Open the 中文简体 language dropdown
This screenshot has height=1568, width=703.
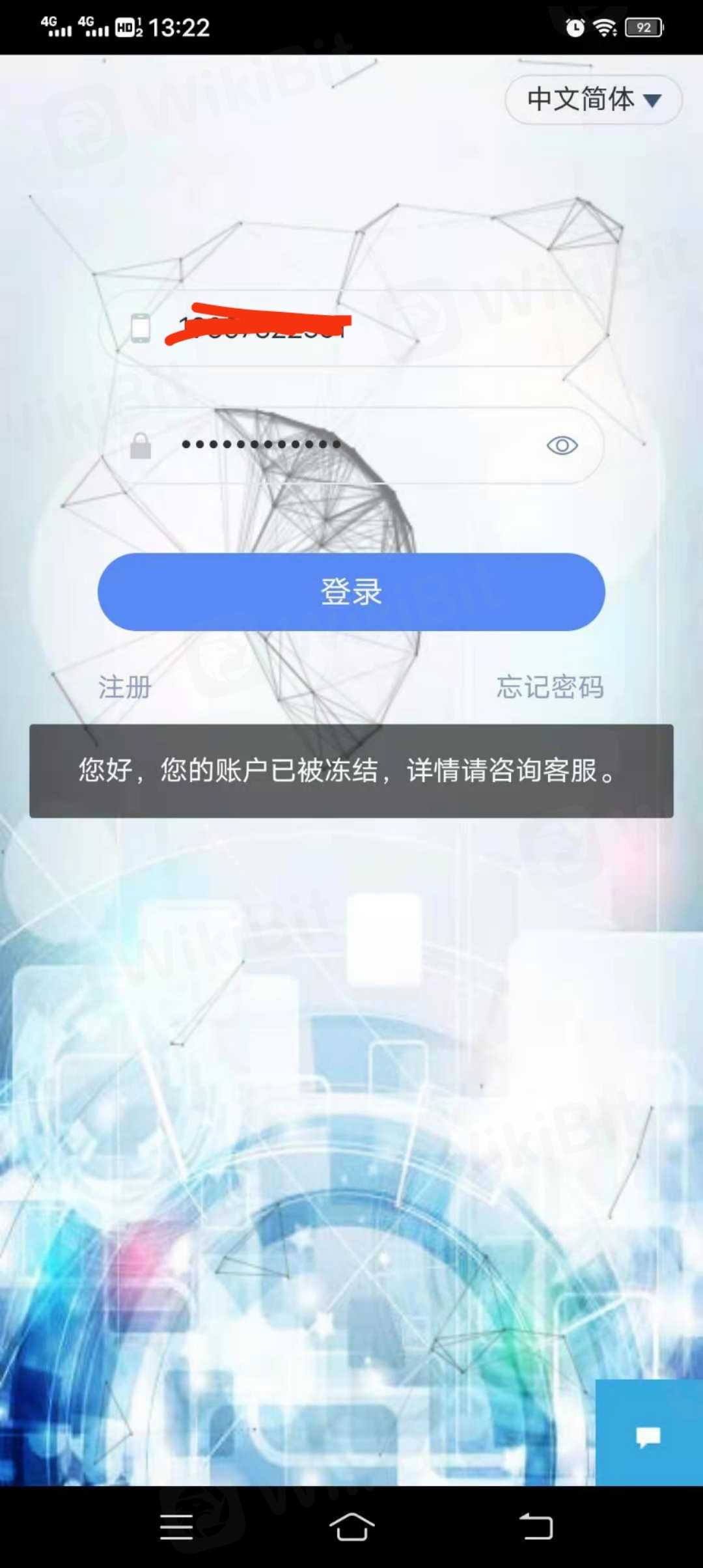click(593, 100)
